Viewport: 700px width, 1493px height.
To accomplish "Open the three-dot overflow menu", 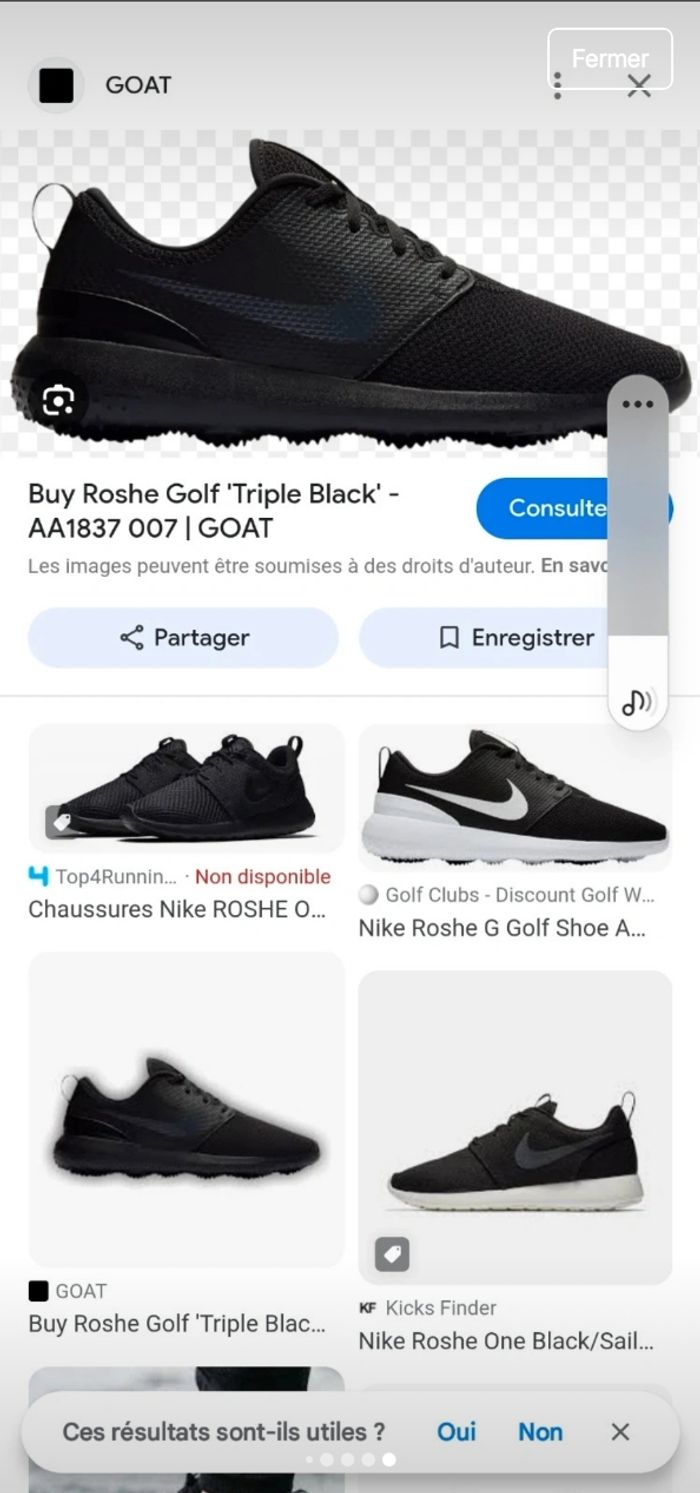I will [558, 87].
